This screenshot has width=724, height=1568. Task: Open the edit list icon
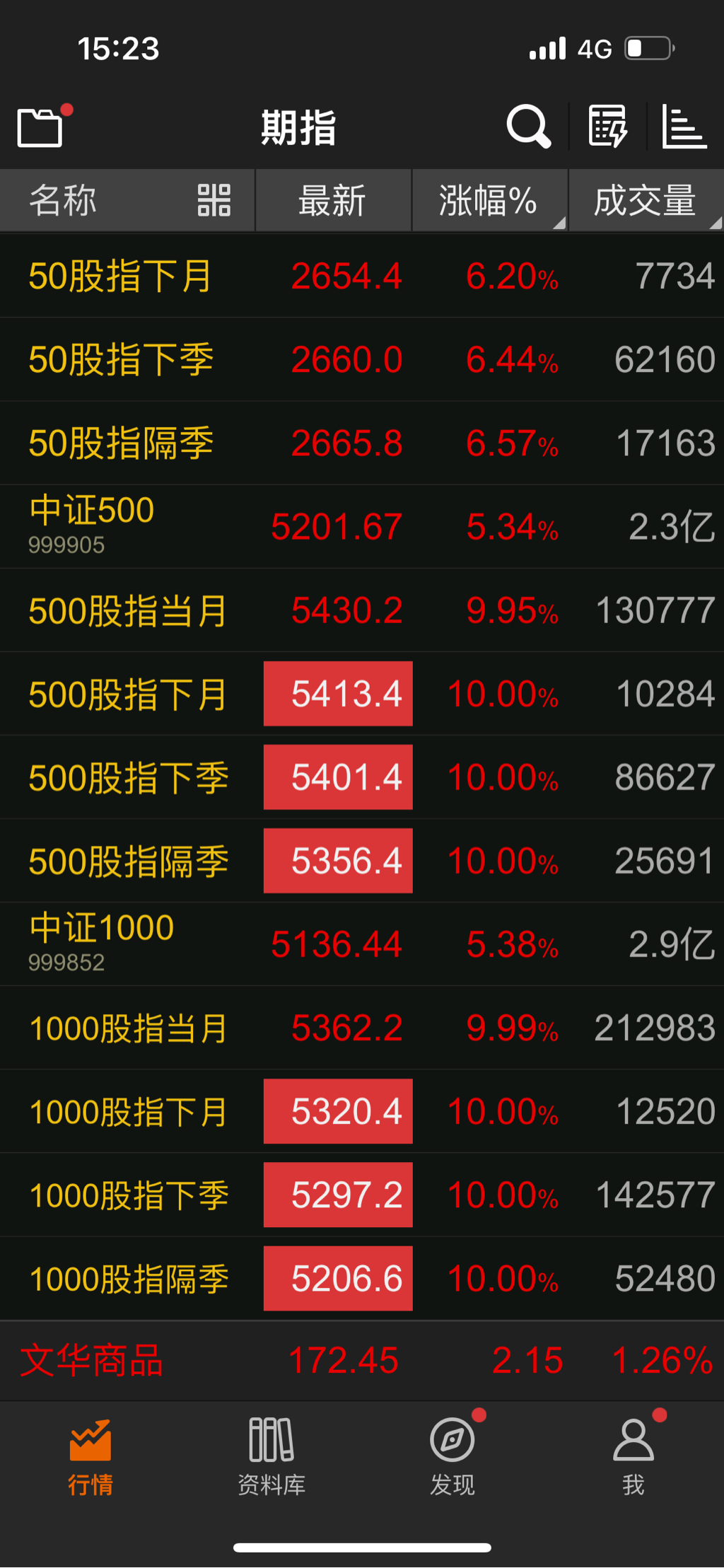[607, 127]
